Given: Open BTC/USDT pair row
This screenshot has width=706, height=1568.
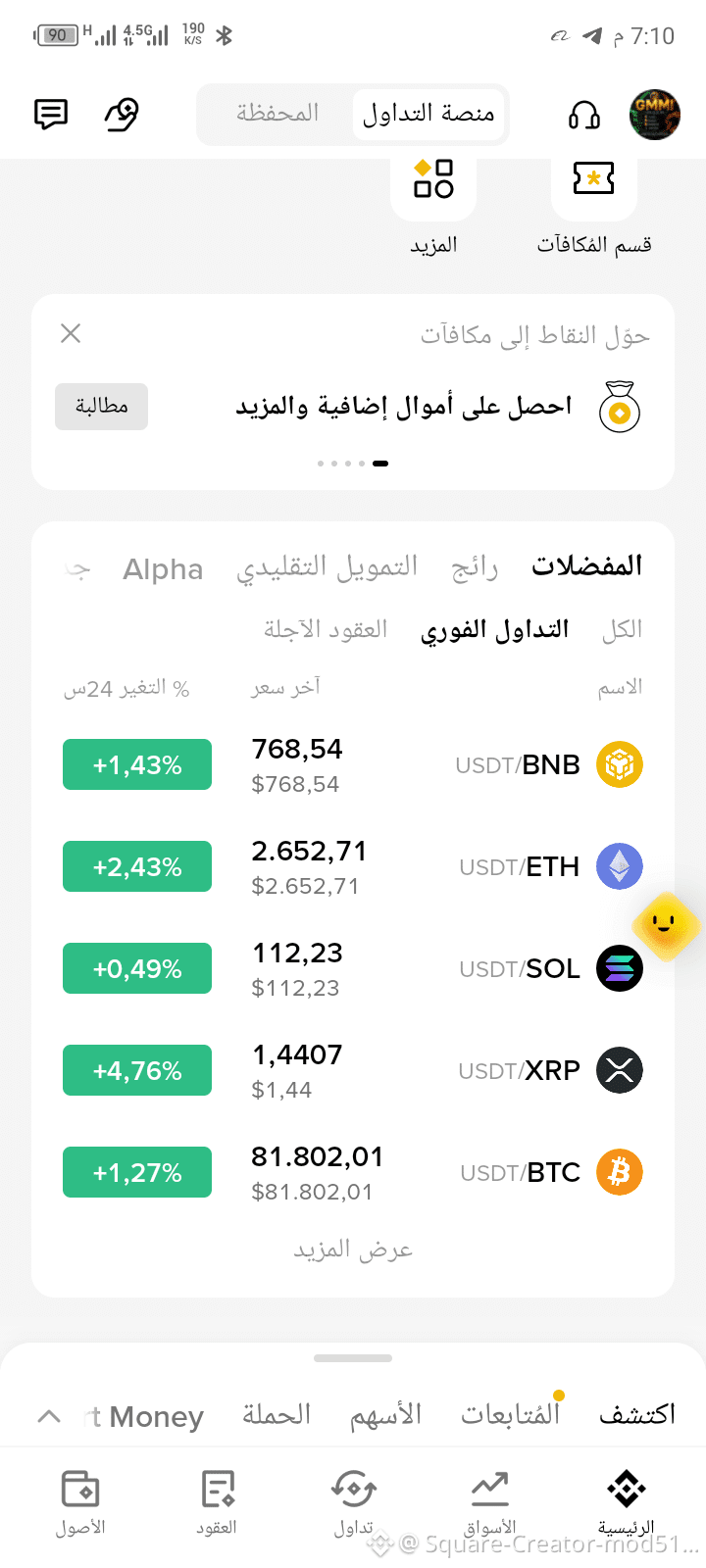Looking at the screenshot, I should coord(353,1172).
